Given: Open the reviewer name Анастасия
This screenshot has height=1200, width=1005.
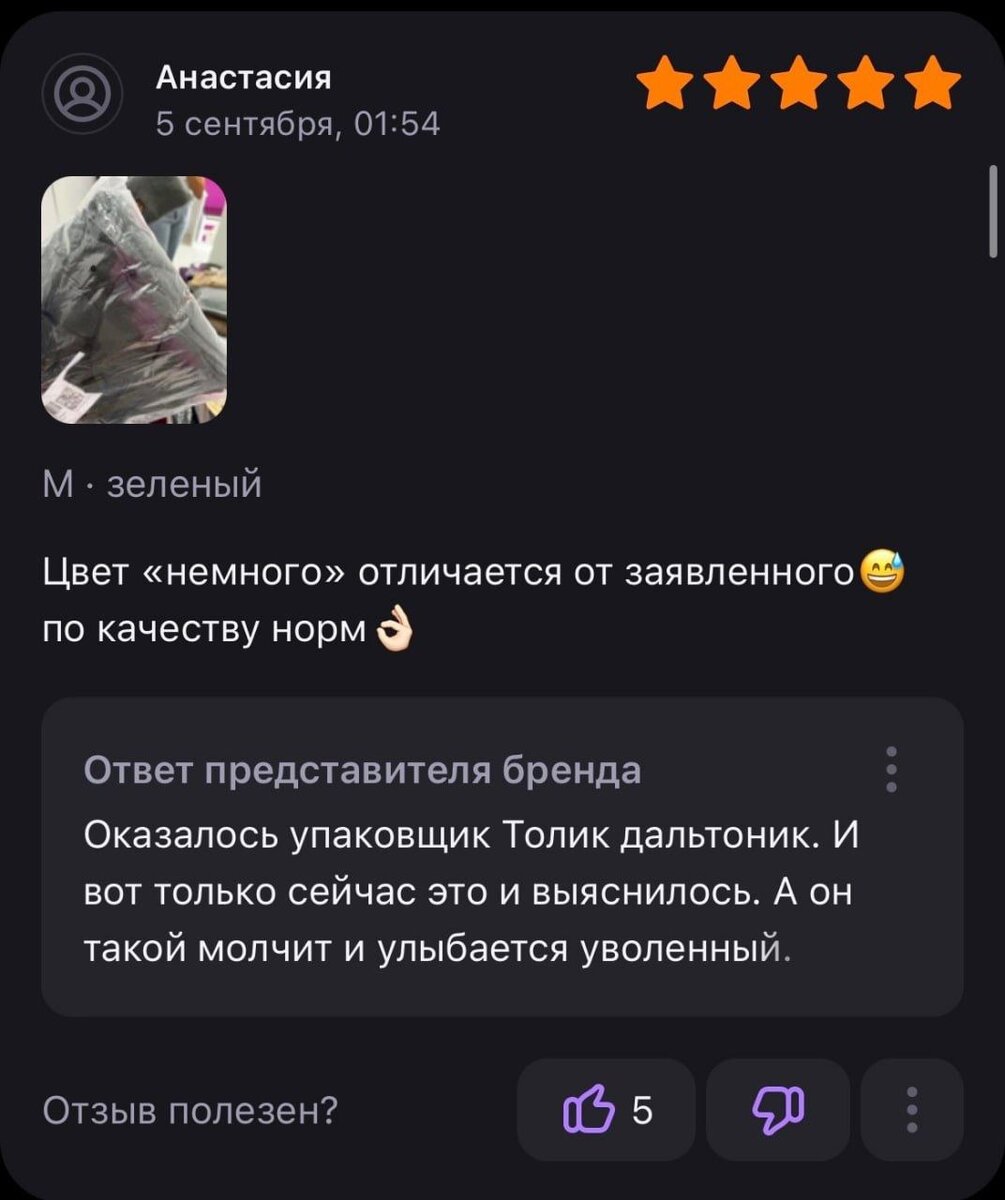Looking at the screenshot, I should coord(244,78).
